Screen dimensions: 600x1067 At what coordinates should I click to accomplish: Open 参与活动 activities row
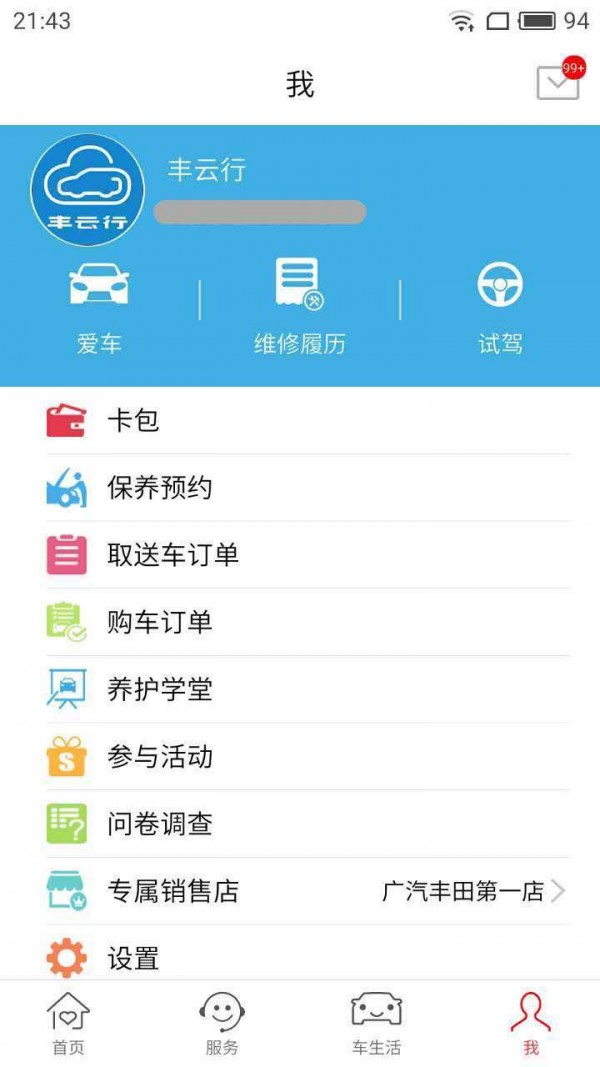pos(300,757)
